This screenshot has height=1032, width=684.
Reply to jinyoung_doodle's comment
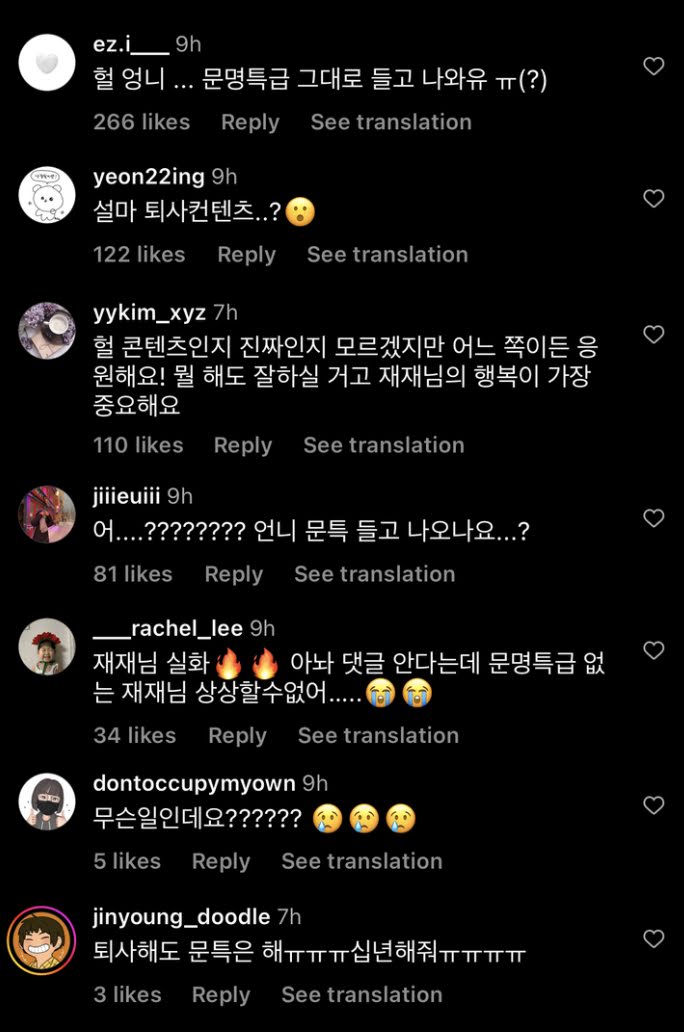(x=221, y=995)
